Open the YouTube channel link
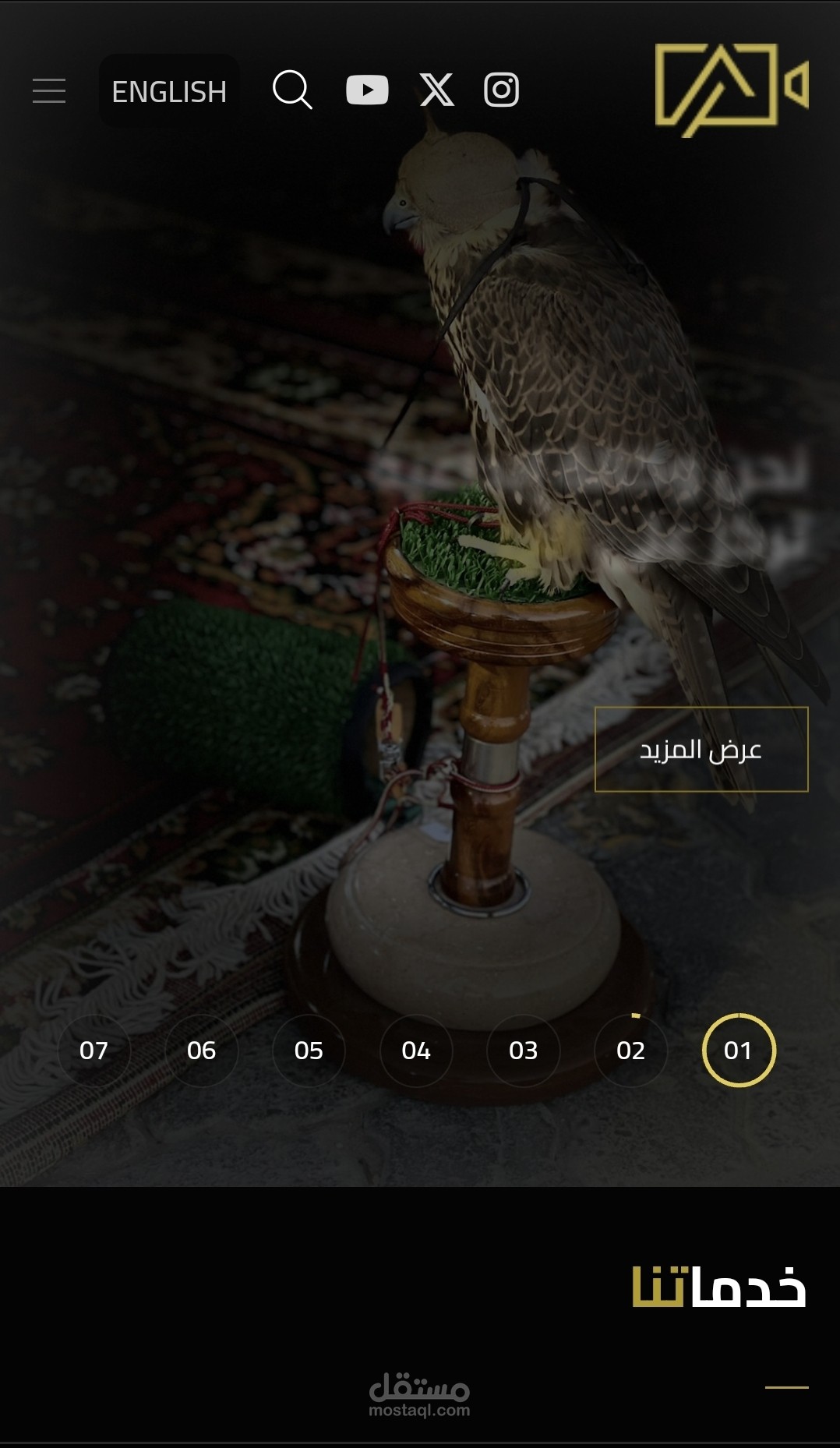 point(367,90)
